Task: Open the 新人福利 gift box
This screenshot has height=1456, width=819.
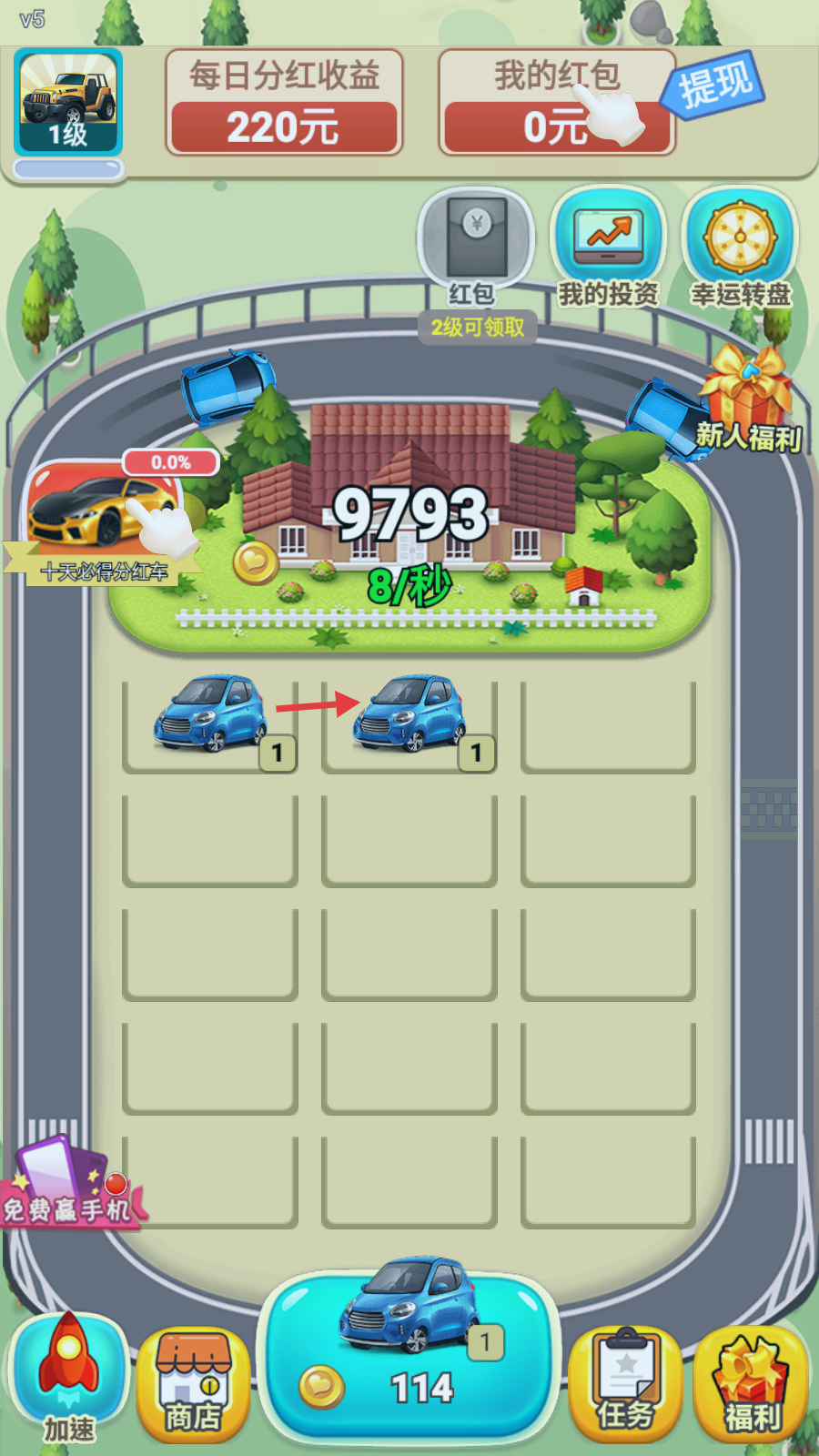Action: point(748,399)
